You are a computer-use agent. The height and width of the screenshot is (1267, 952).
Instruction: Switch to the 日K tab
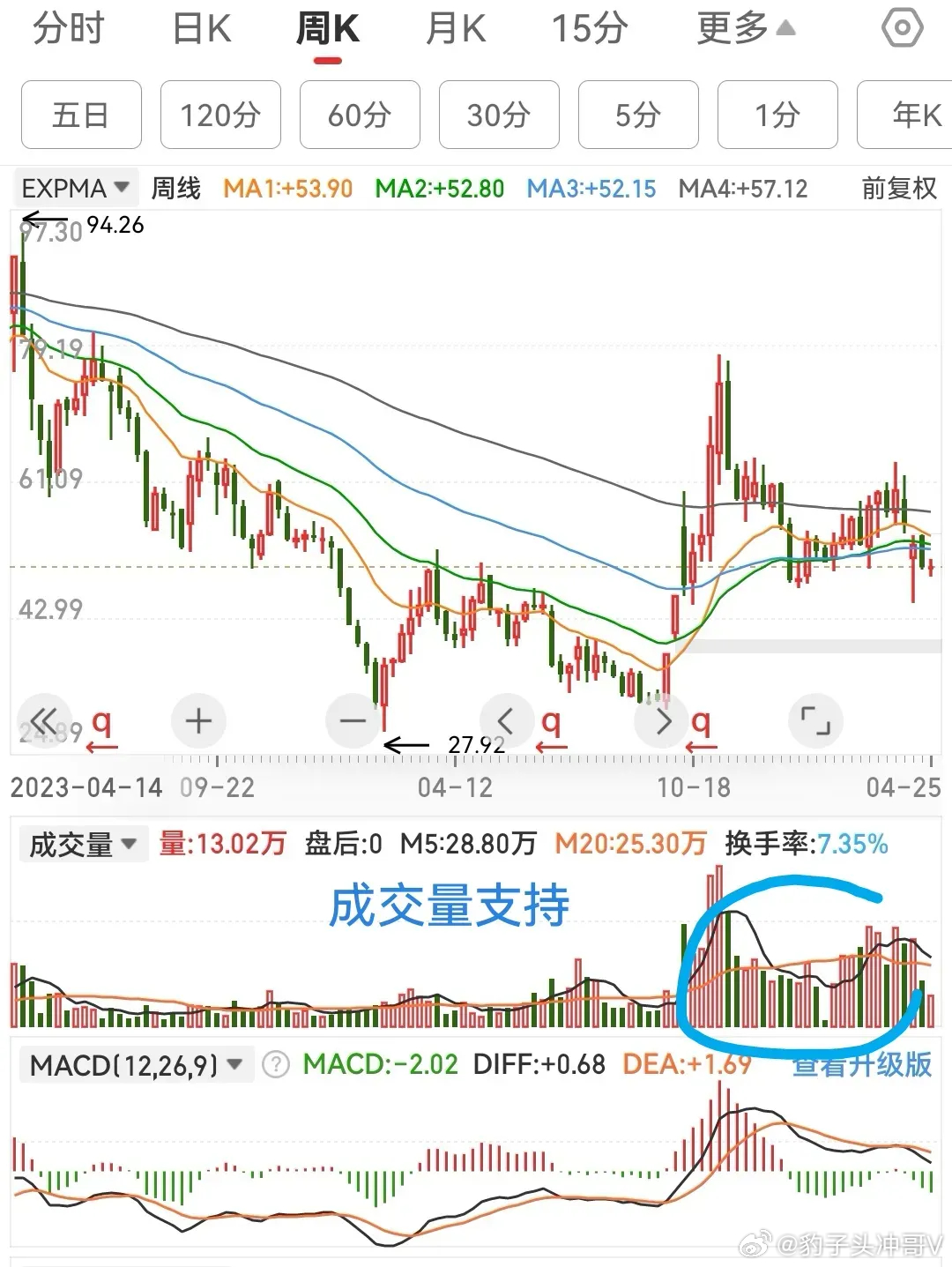coord(201,29)
